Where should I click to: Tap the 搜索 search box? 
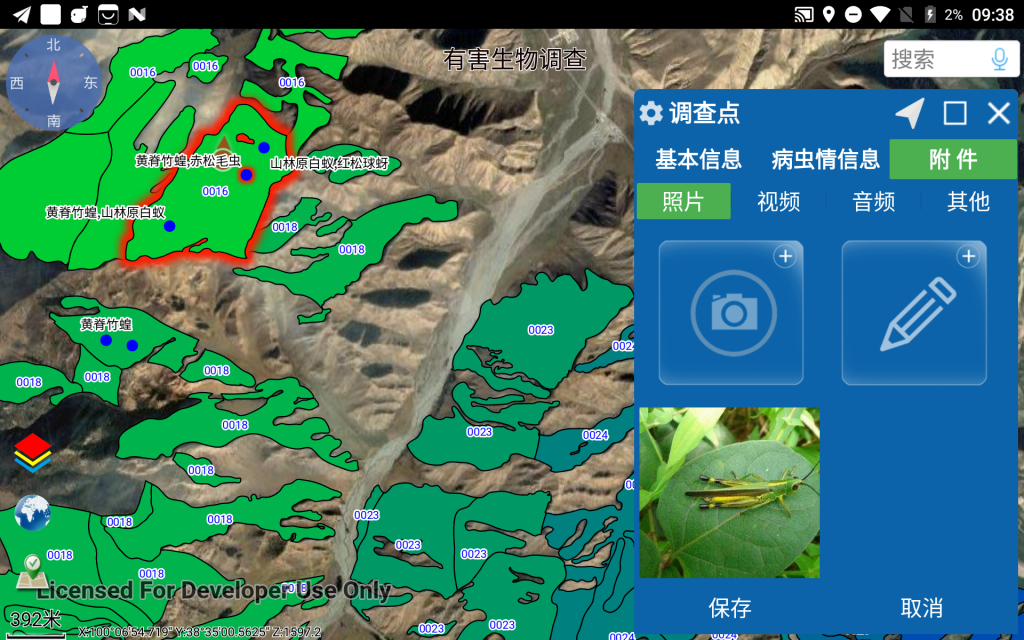pyautogui.click(x=930, y=59)
